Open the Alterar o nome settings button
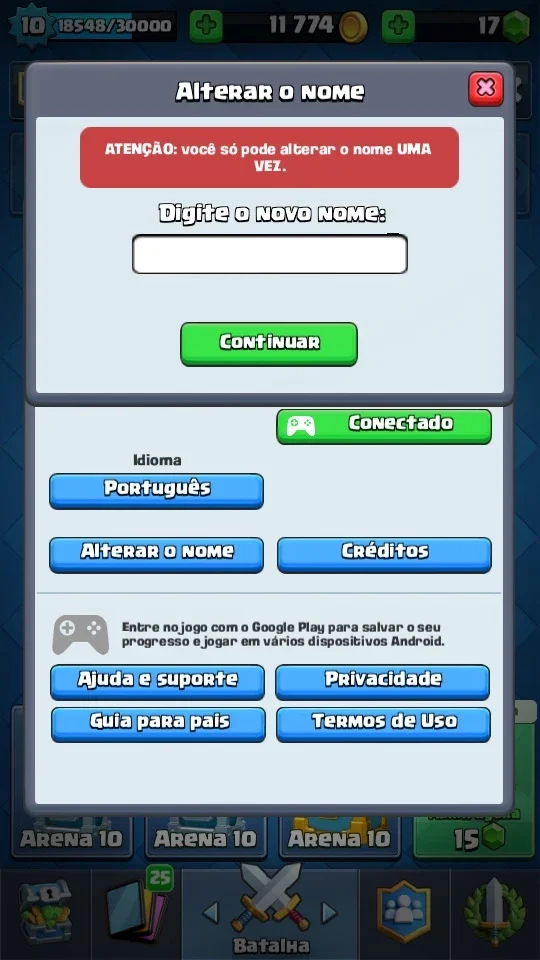This screenshot has width=540, height=960. [x=156, y=555]
